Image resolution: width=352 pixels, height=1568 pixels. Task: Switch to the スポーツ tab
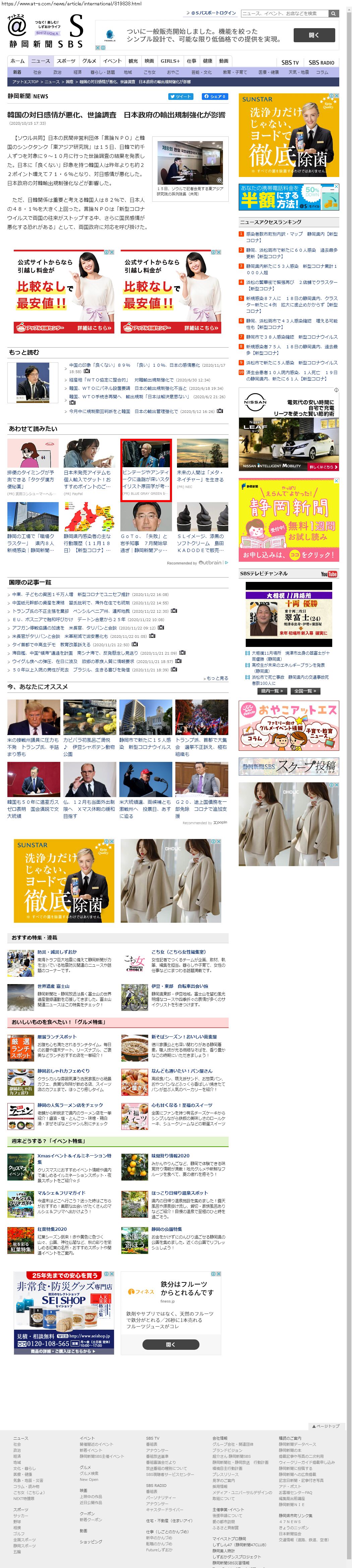(66, 61)
